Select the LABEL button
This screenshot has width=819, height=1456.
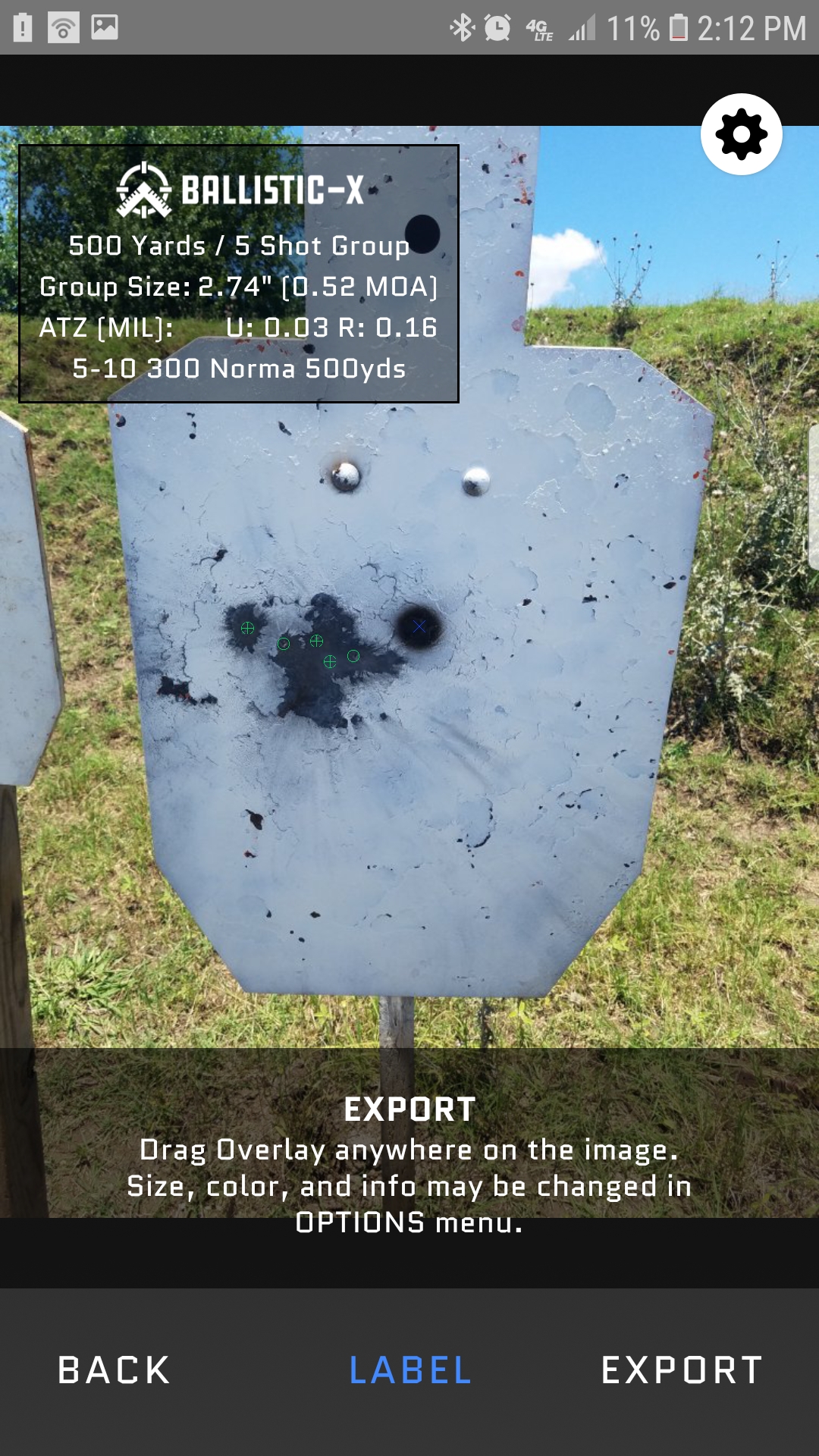[x=410, y=1370]
